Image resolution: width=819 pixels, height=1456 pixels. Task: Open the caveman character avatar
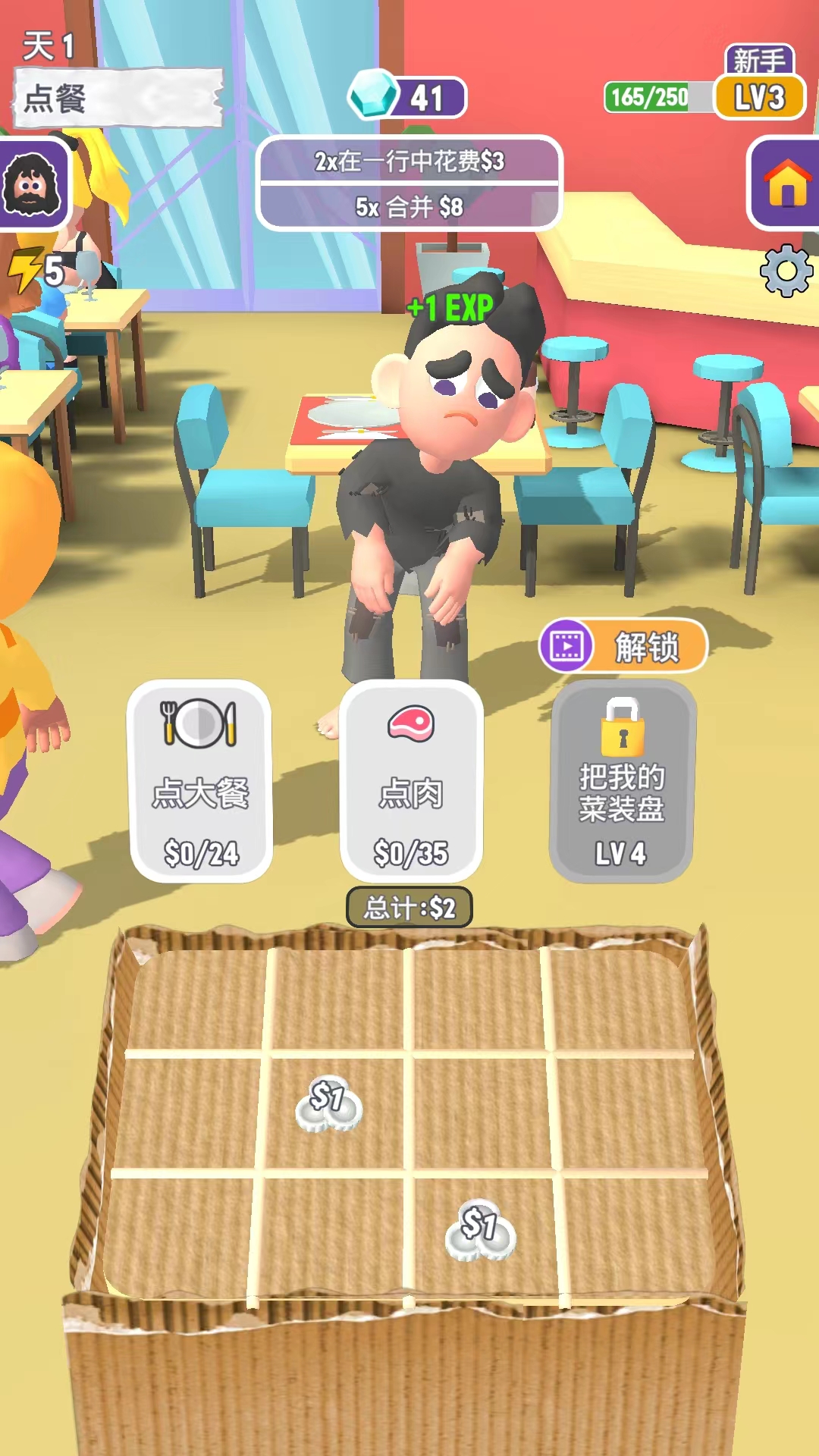32,184
